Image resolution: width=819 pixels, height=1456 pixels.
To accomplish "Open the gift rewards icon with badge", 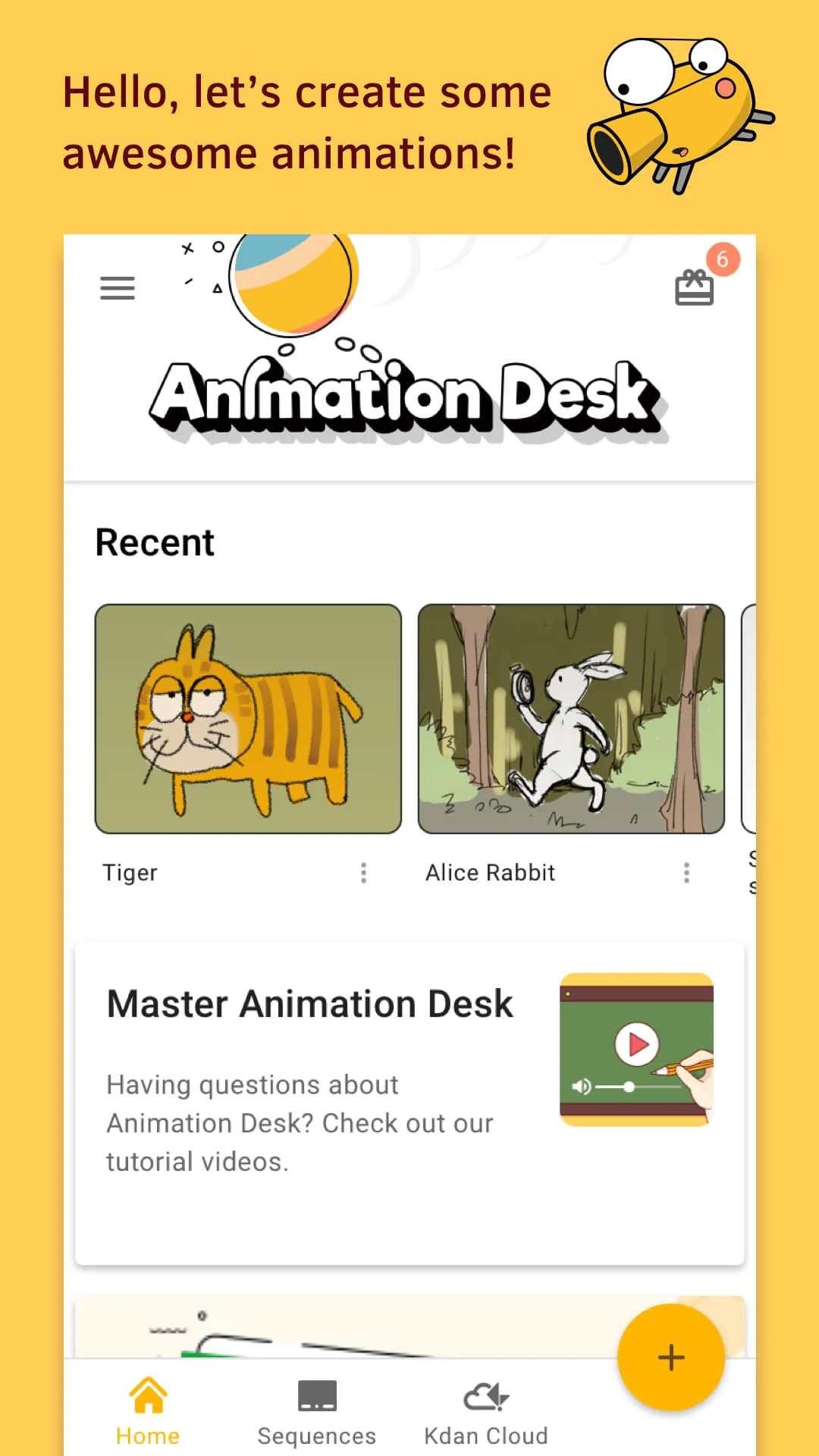I will (x=695, y=288).
